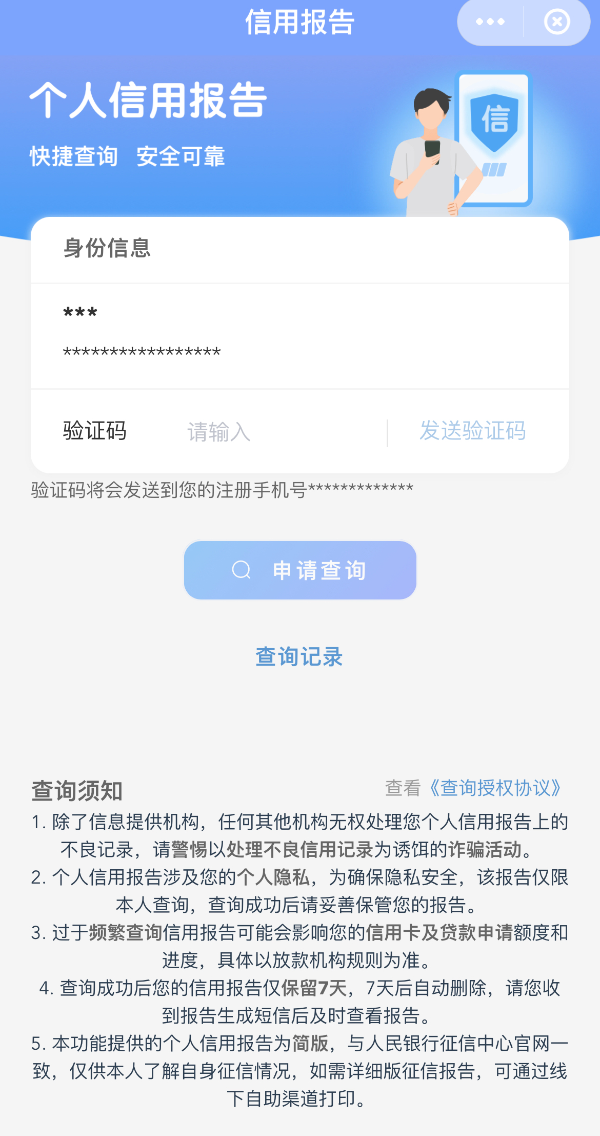Close the credit report mini program
Image resolution: width=600 pixels, height=1136 pixels.
557,22
